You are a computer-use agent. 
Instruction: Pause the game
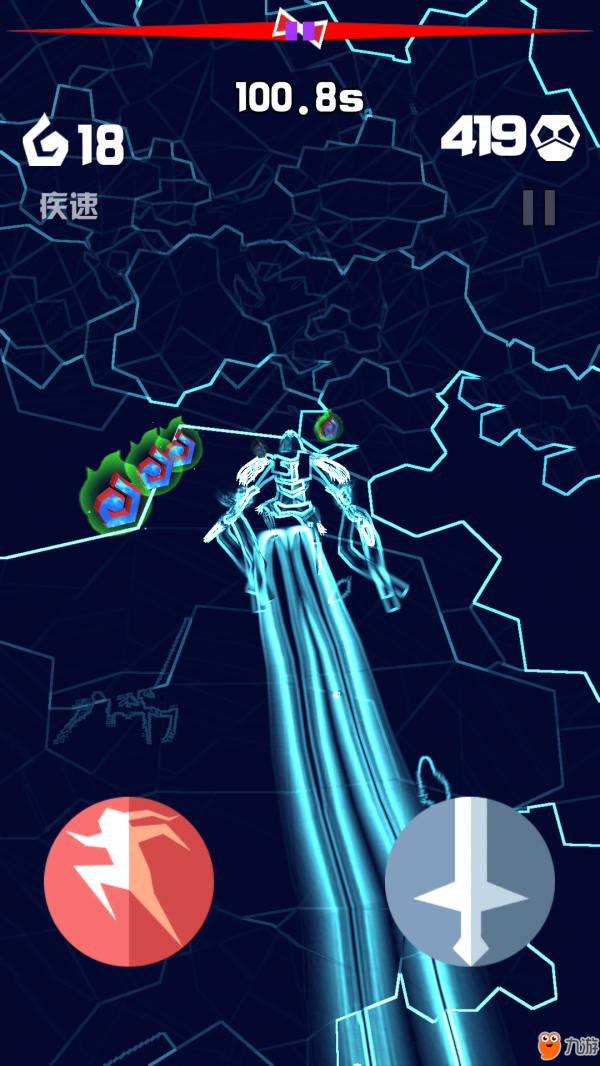[539, 207]
